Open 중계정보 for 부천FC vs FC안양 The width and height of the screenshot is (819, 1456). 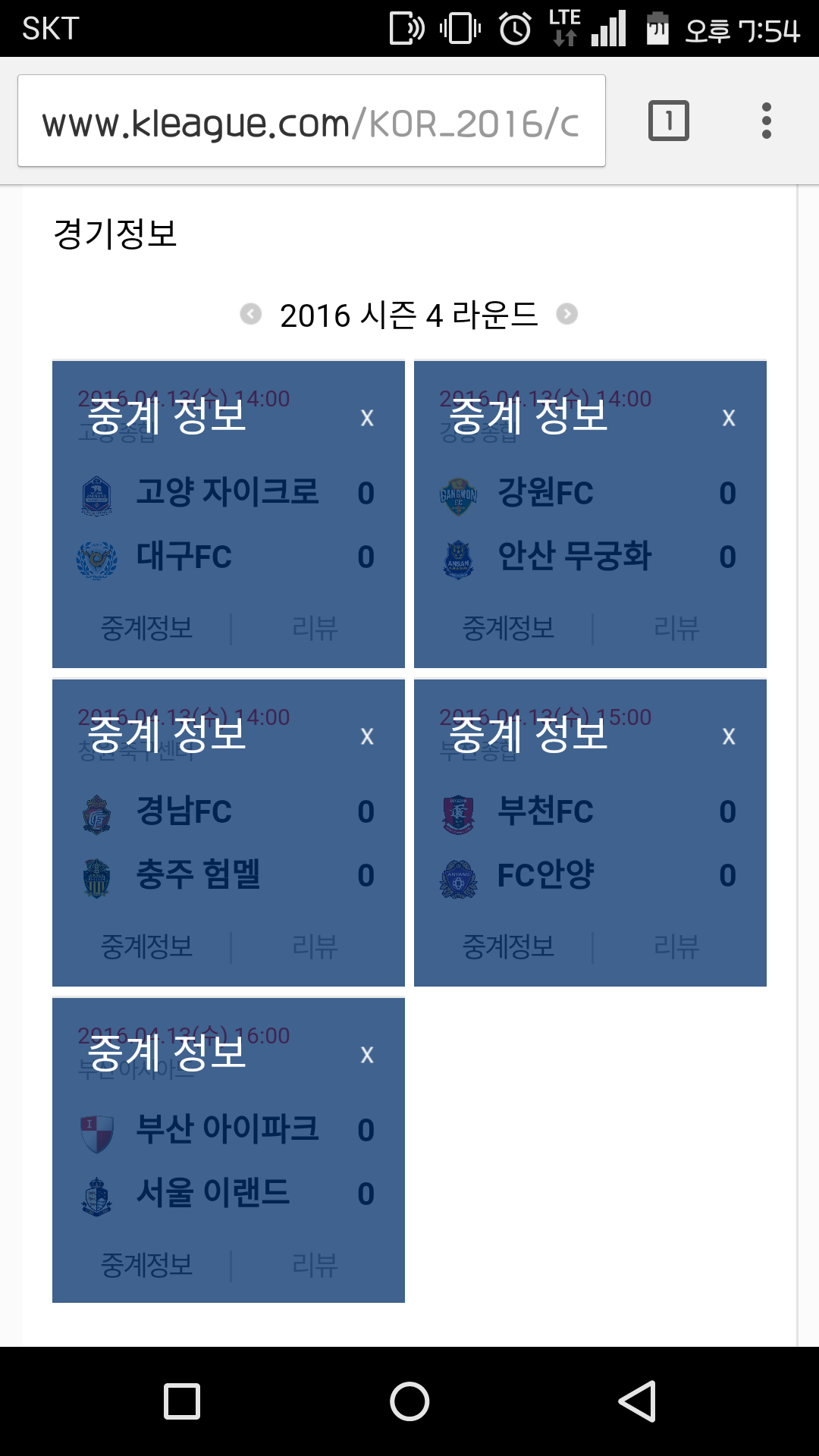[x=509, y=946]
